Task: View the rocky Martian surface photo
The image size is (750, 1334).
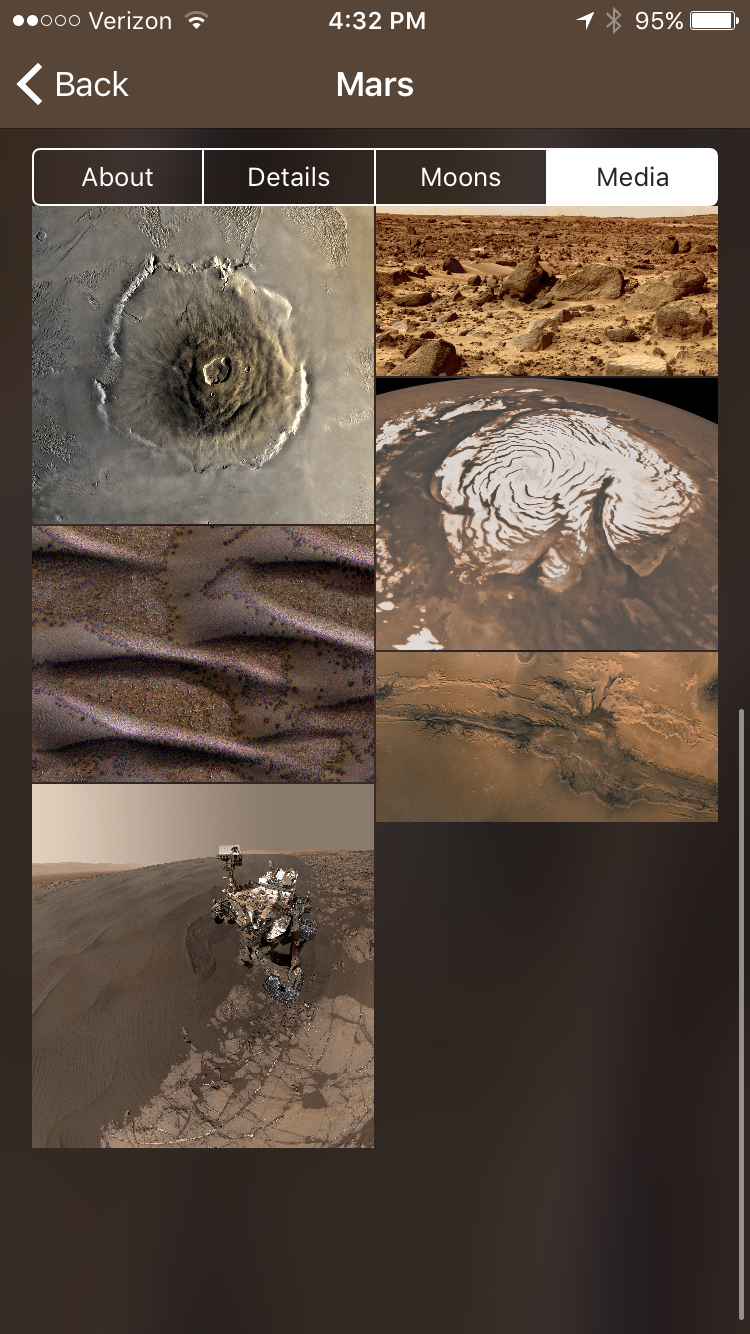Action: pyautogui.click(x=547, y=291)
